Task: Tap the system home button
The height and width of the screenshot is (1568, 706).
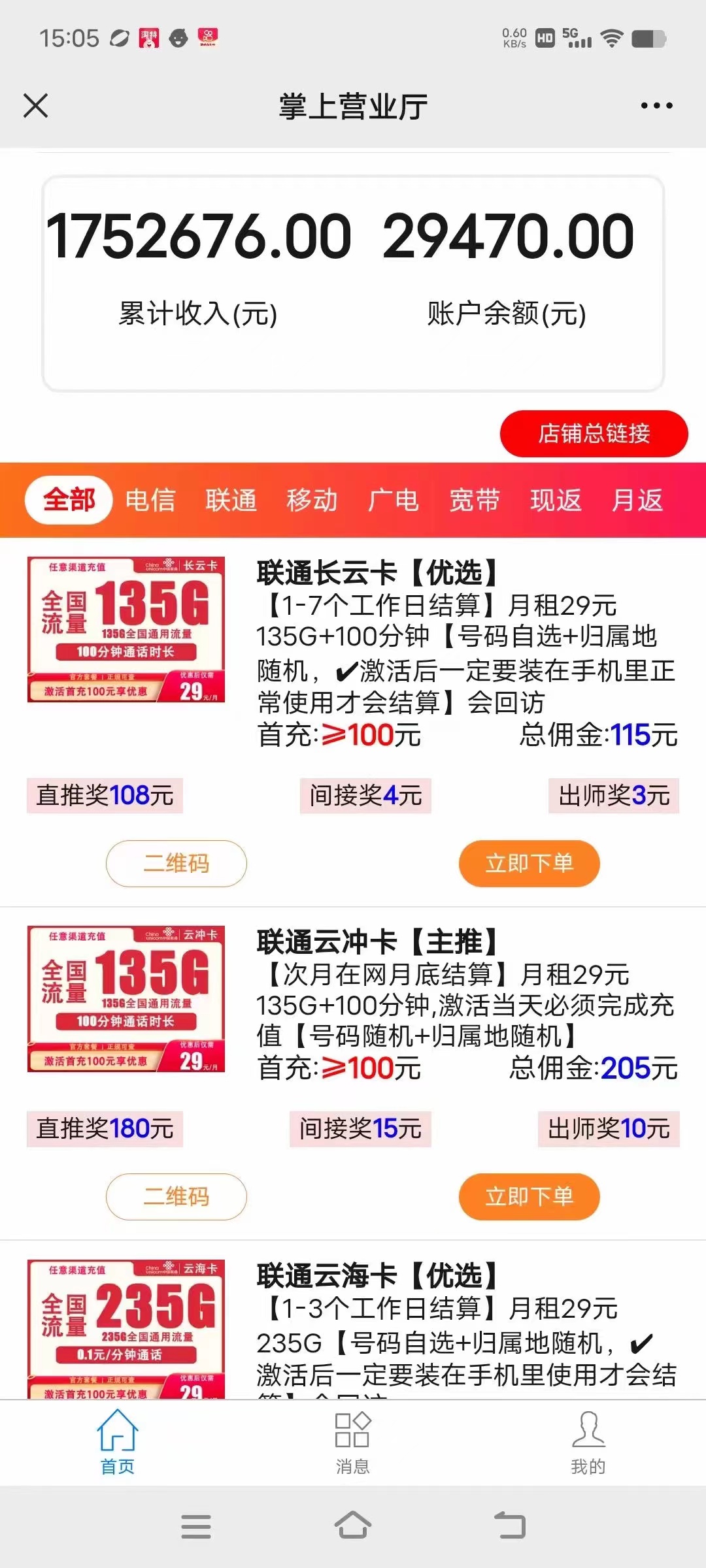Action: [x=352, y=1526]
